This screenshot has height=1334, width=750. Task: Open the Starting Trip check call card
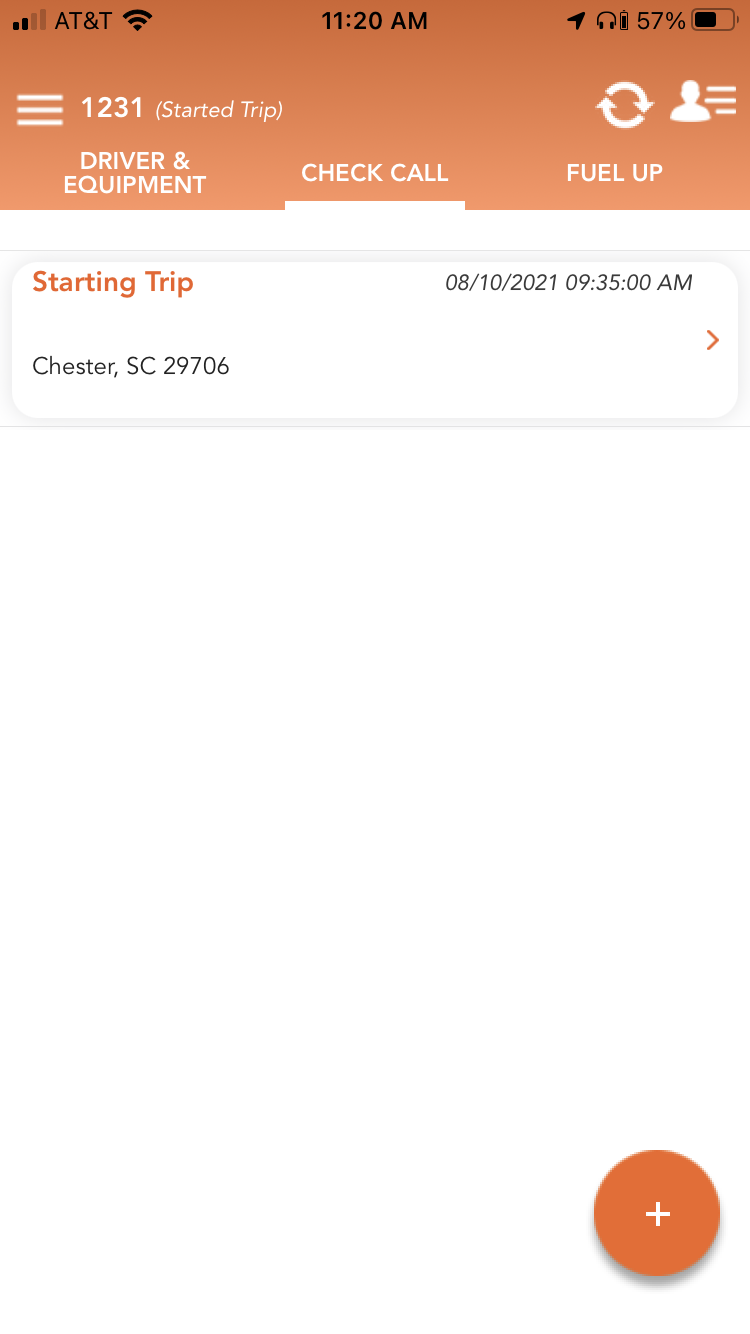375,340
